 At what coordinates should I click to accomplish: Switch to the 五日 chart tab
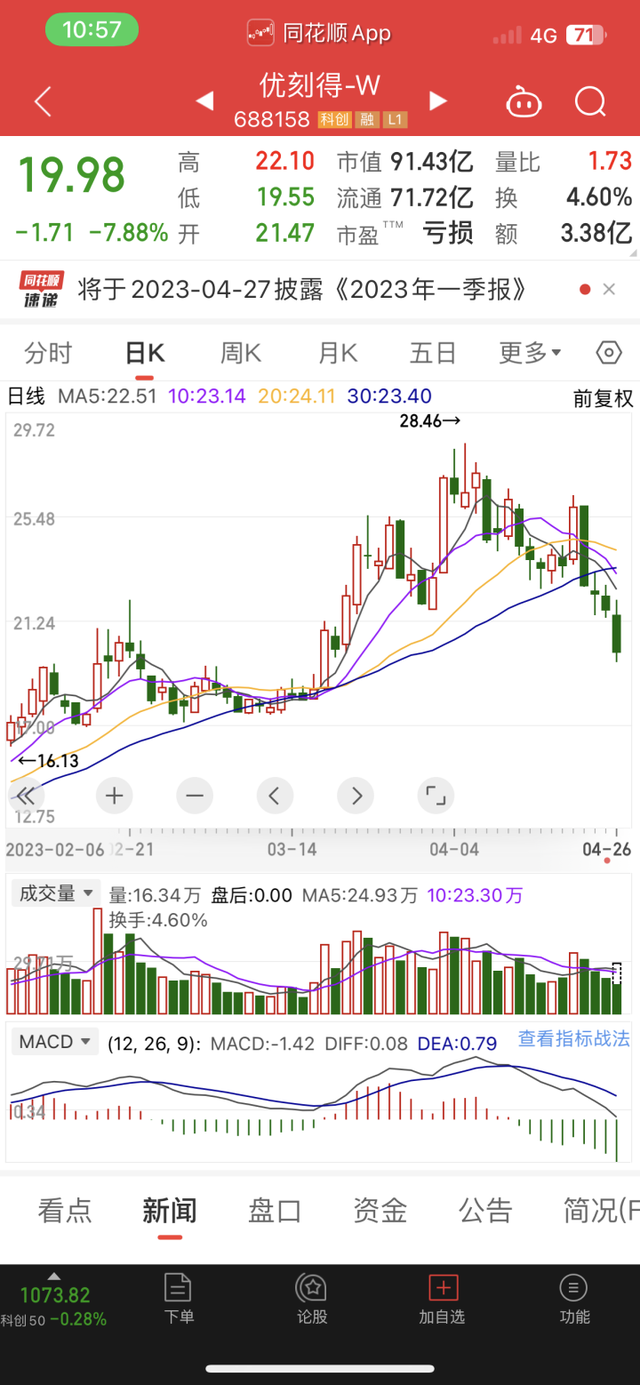pos(433,353)
